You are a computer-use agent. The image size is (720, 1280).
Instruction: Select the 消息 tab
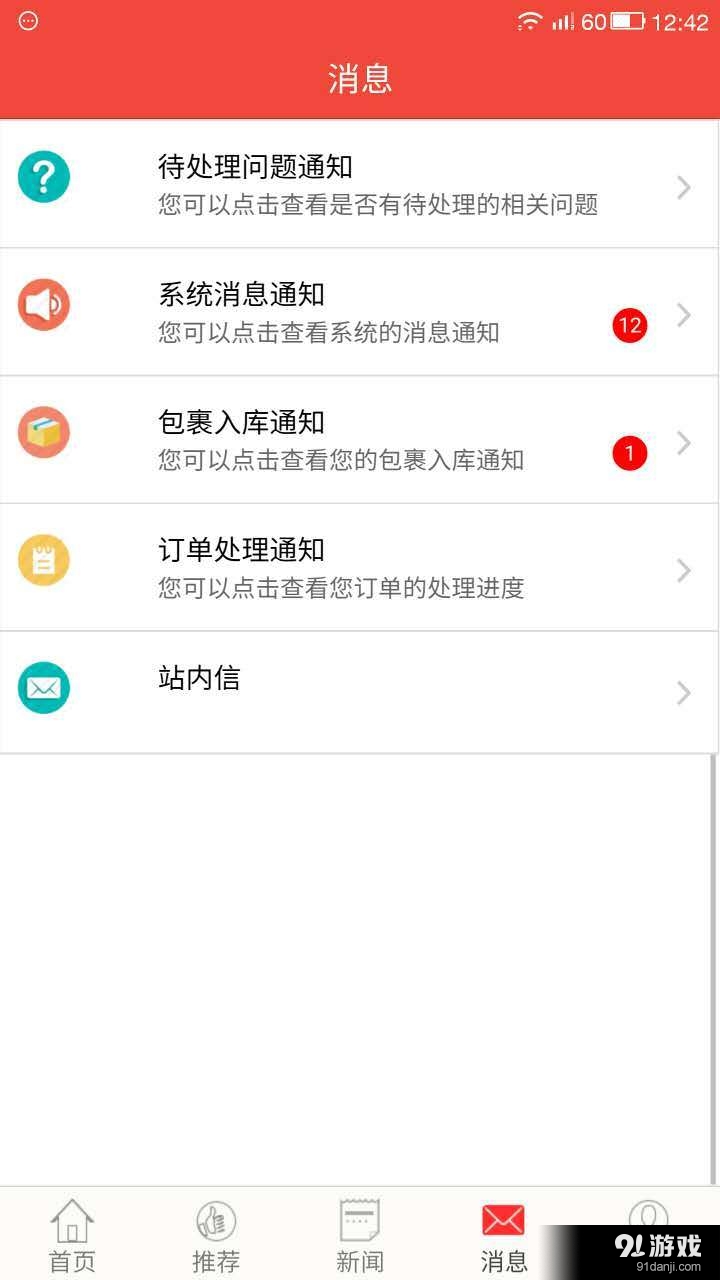click(503, 1236)
